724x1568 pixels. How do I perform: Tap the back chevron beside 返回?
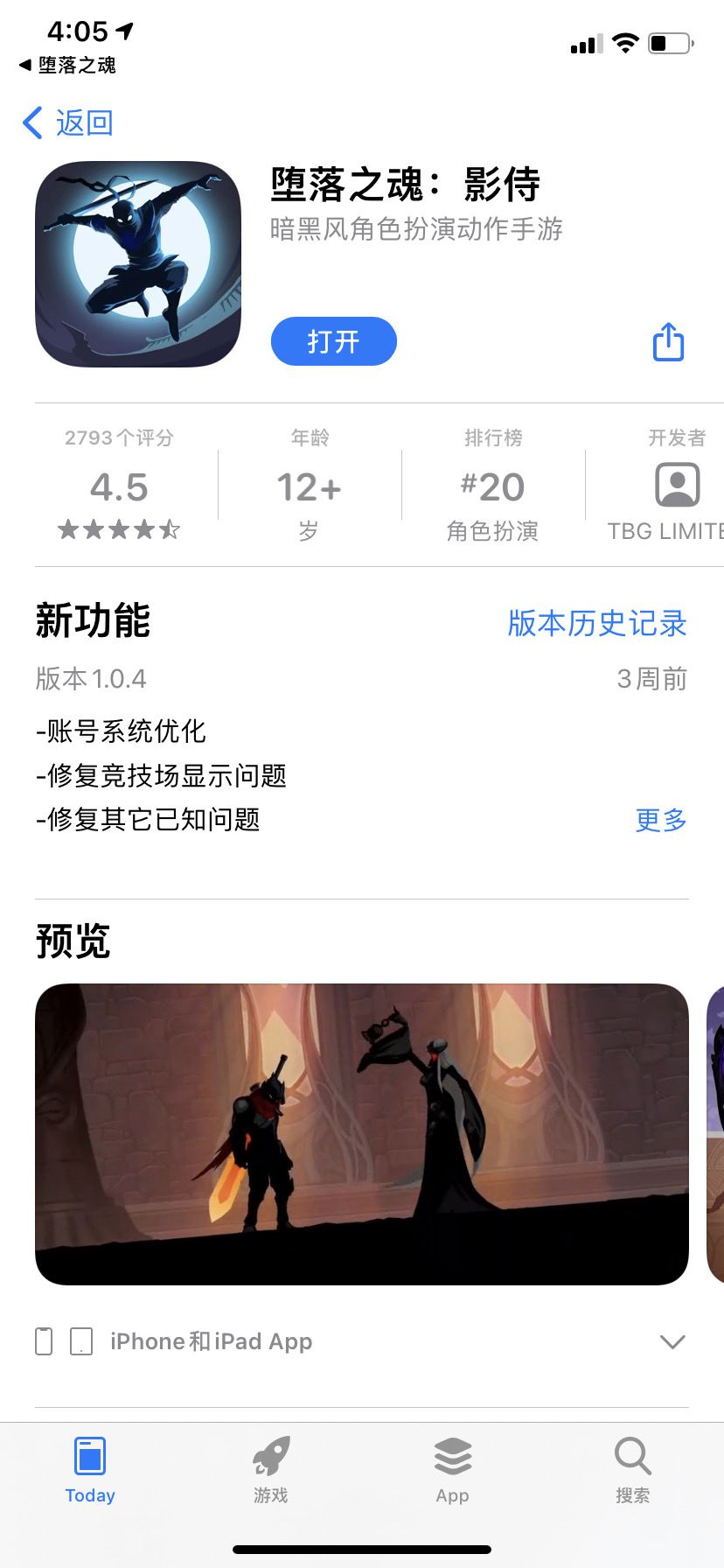[32, 122]
